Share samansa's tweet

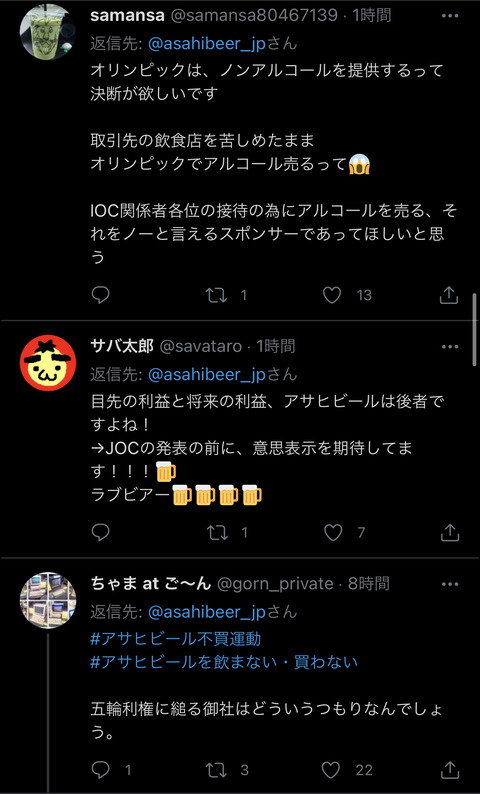(449, 295)
